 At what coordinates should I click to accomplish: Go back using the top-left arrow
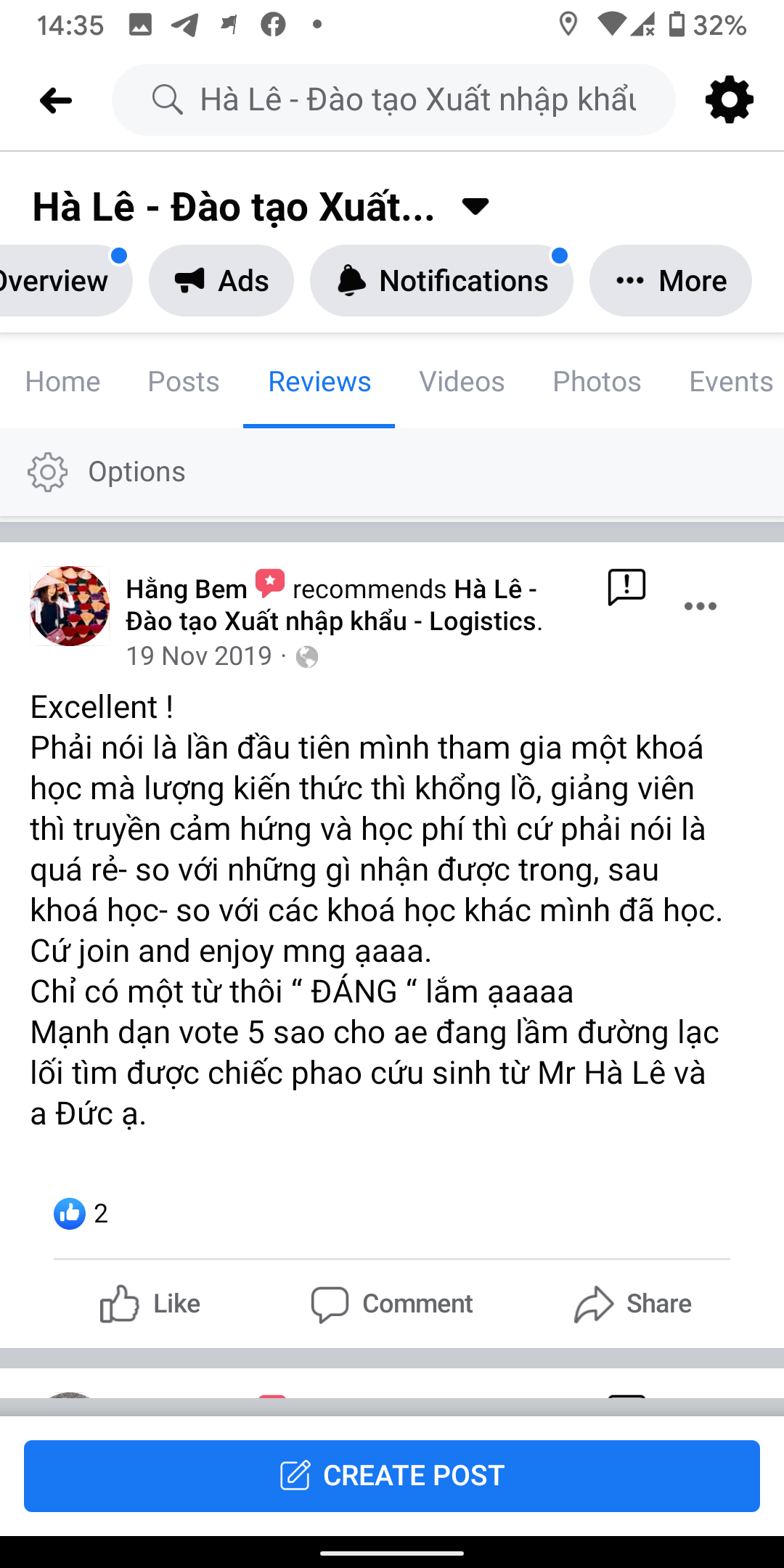click(56, 100)
